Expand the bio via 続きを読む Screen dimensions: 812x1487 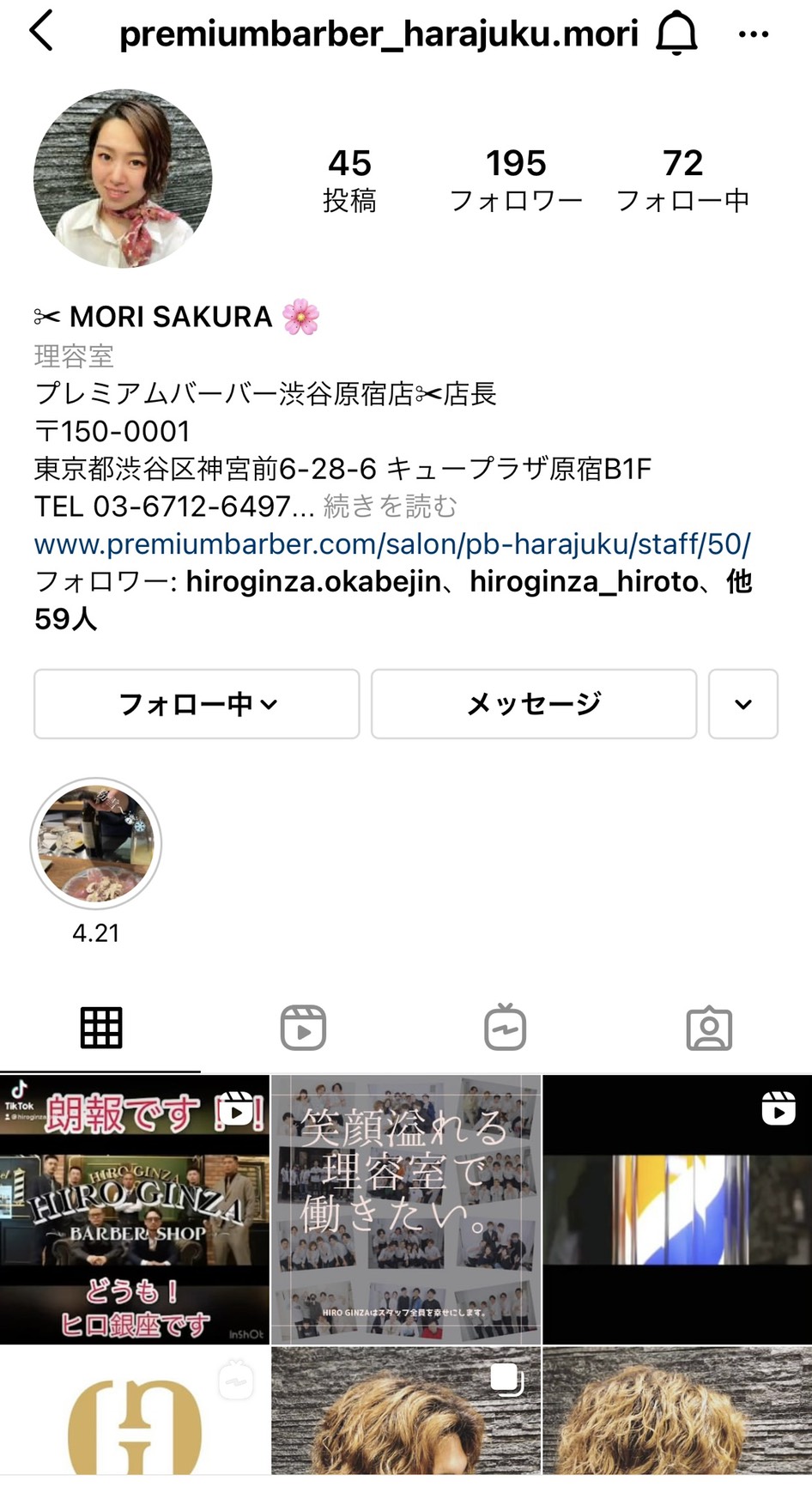pyautogui.click(x=391, y=507)
